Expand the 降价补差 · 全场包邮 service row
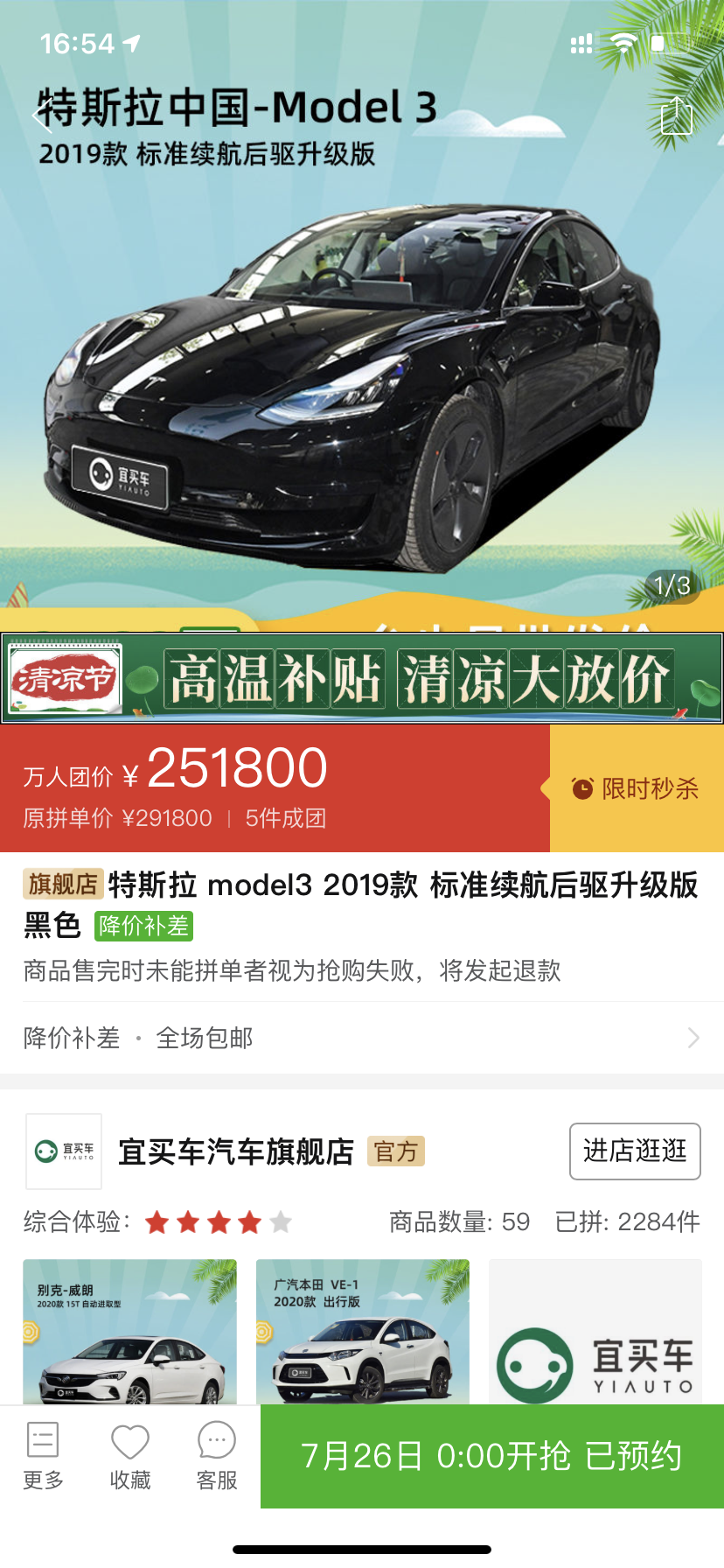 362,1038
